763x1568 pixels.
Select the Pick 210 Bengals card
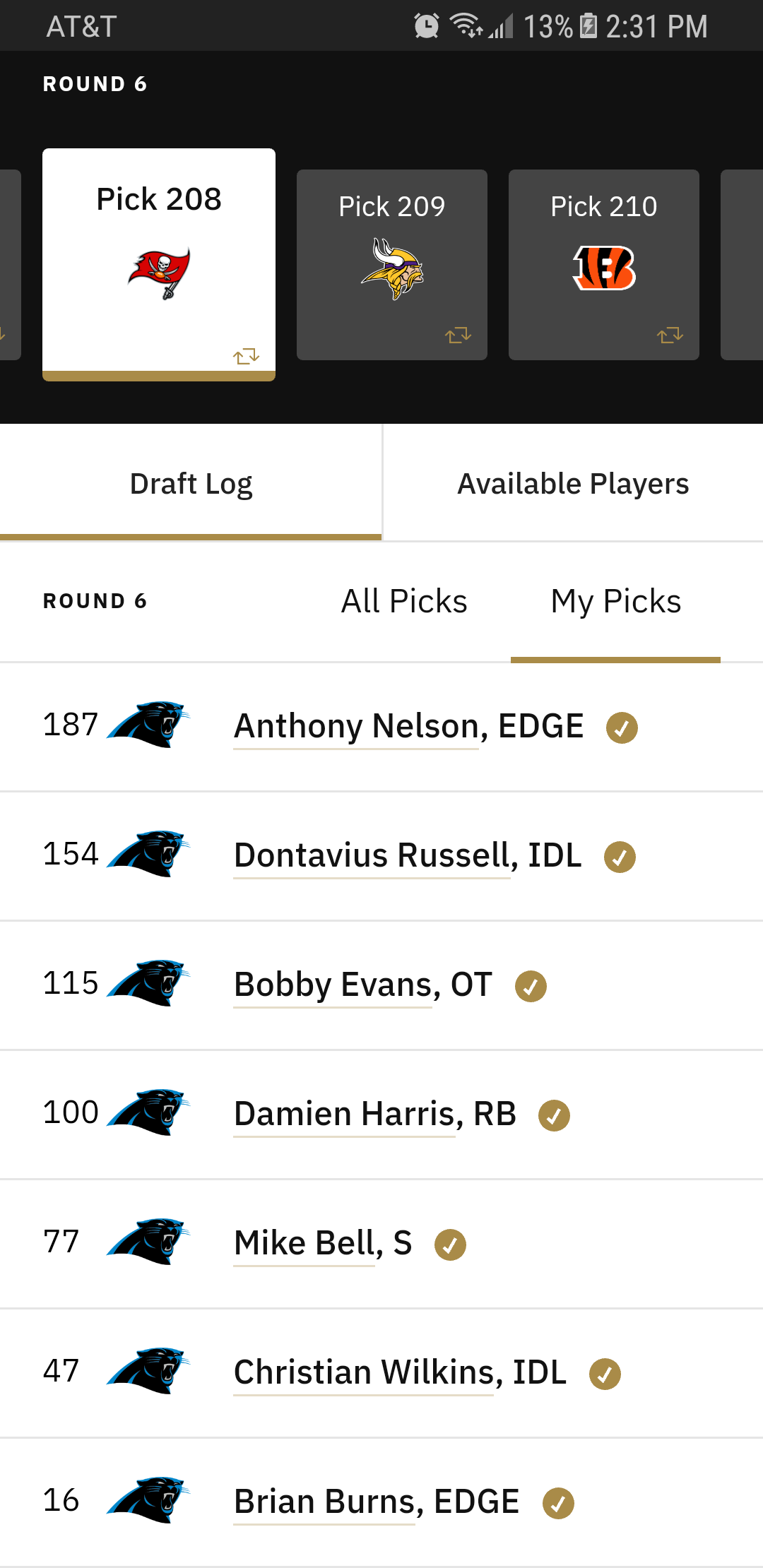pos(604,265)
